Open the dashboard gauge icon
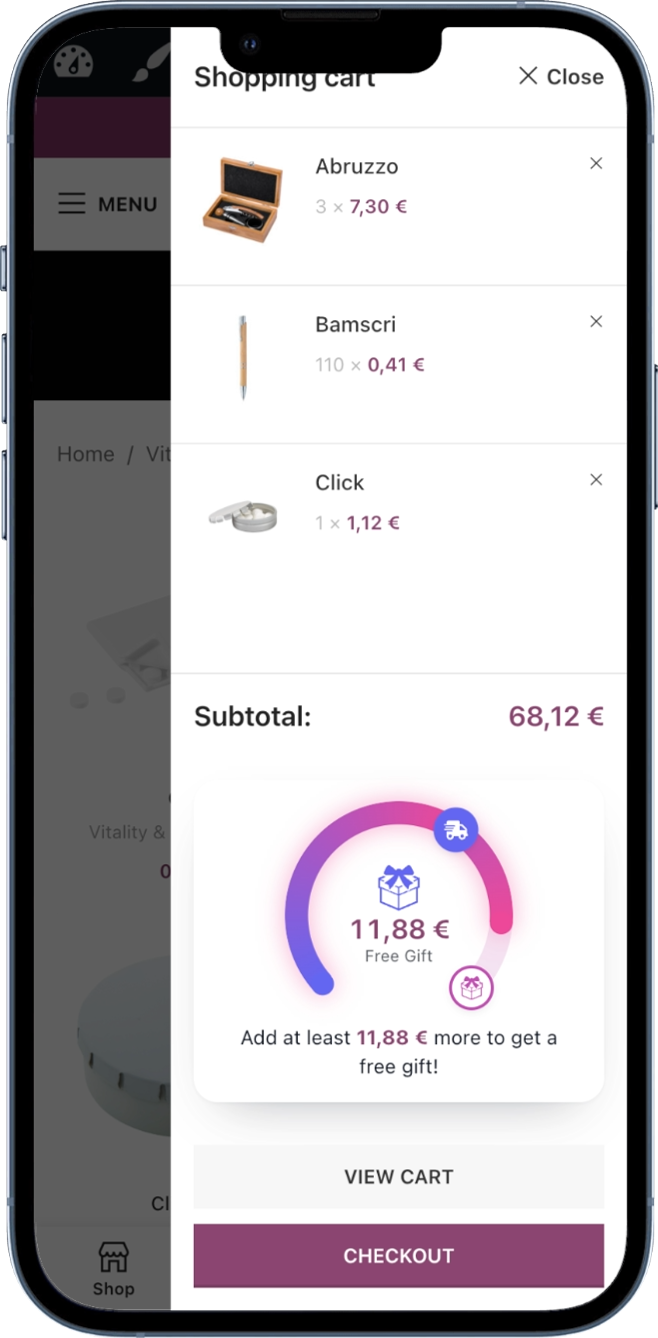Image resolution: width=658 pixels, height=1338 pixels. click(x=74, y=62)
